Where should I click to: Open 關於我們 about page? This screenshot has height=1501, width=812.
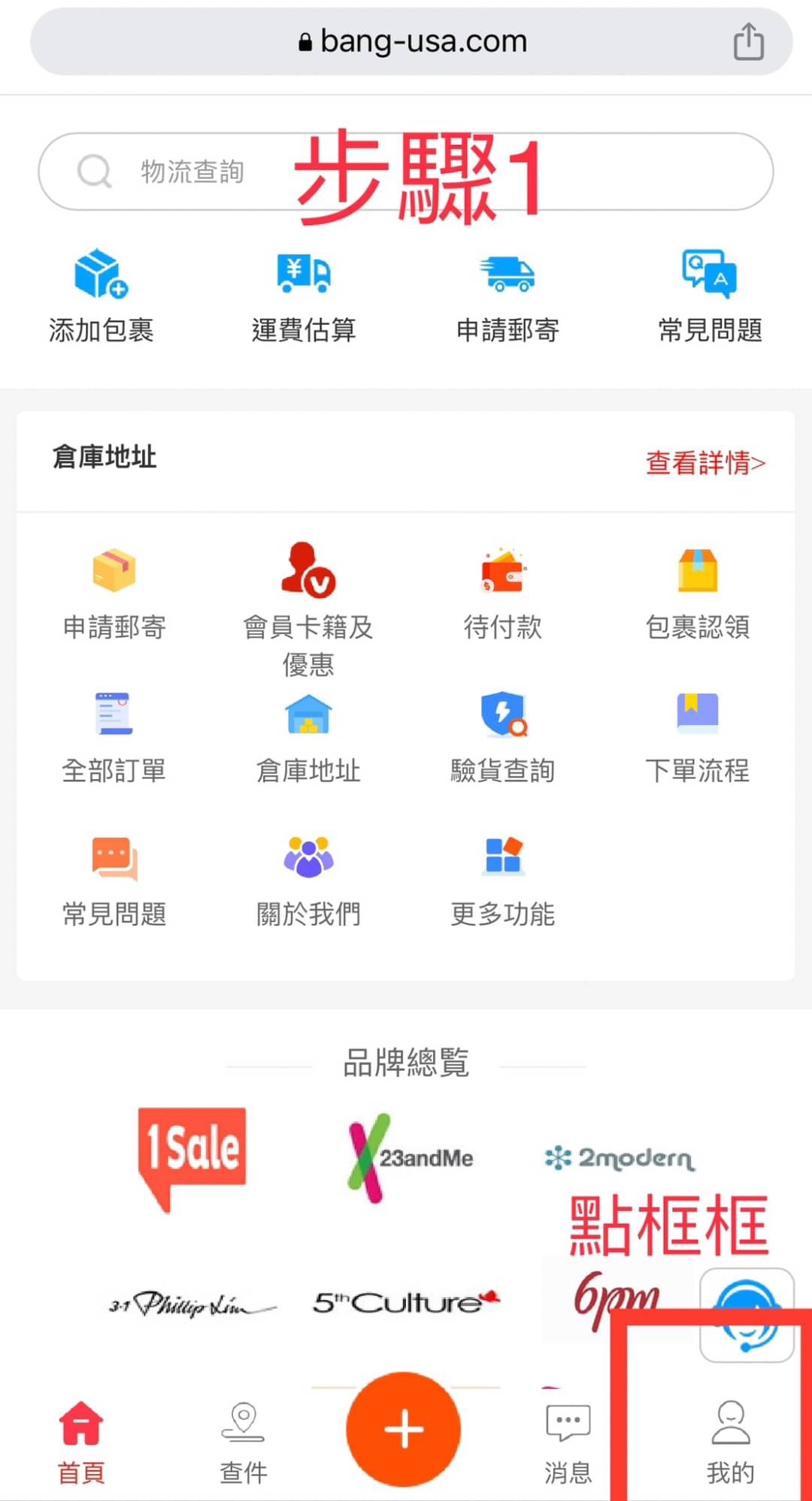pyautogui.click(x=308, y=881)
